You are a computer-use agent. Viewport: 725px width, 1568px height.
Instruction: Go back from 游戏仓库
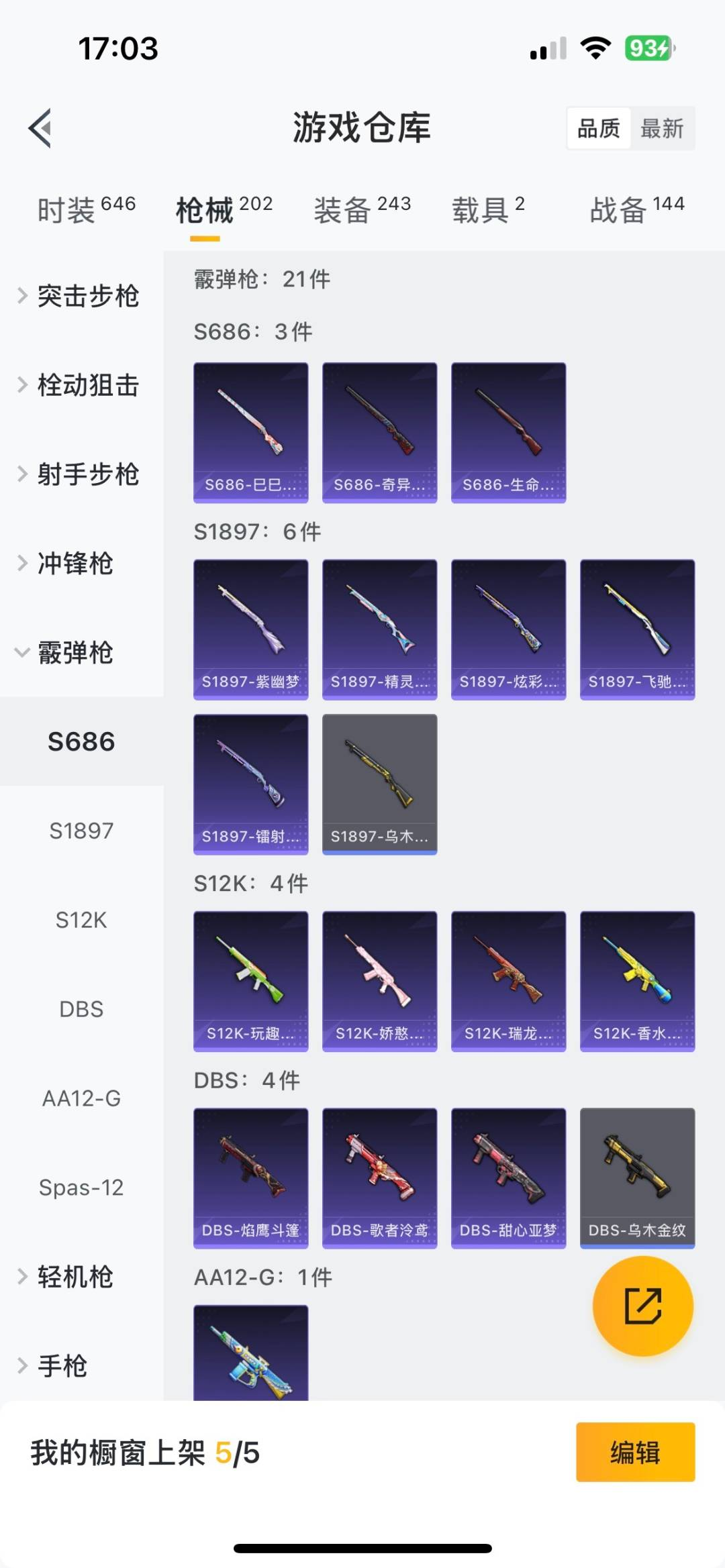40,127
